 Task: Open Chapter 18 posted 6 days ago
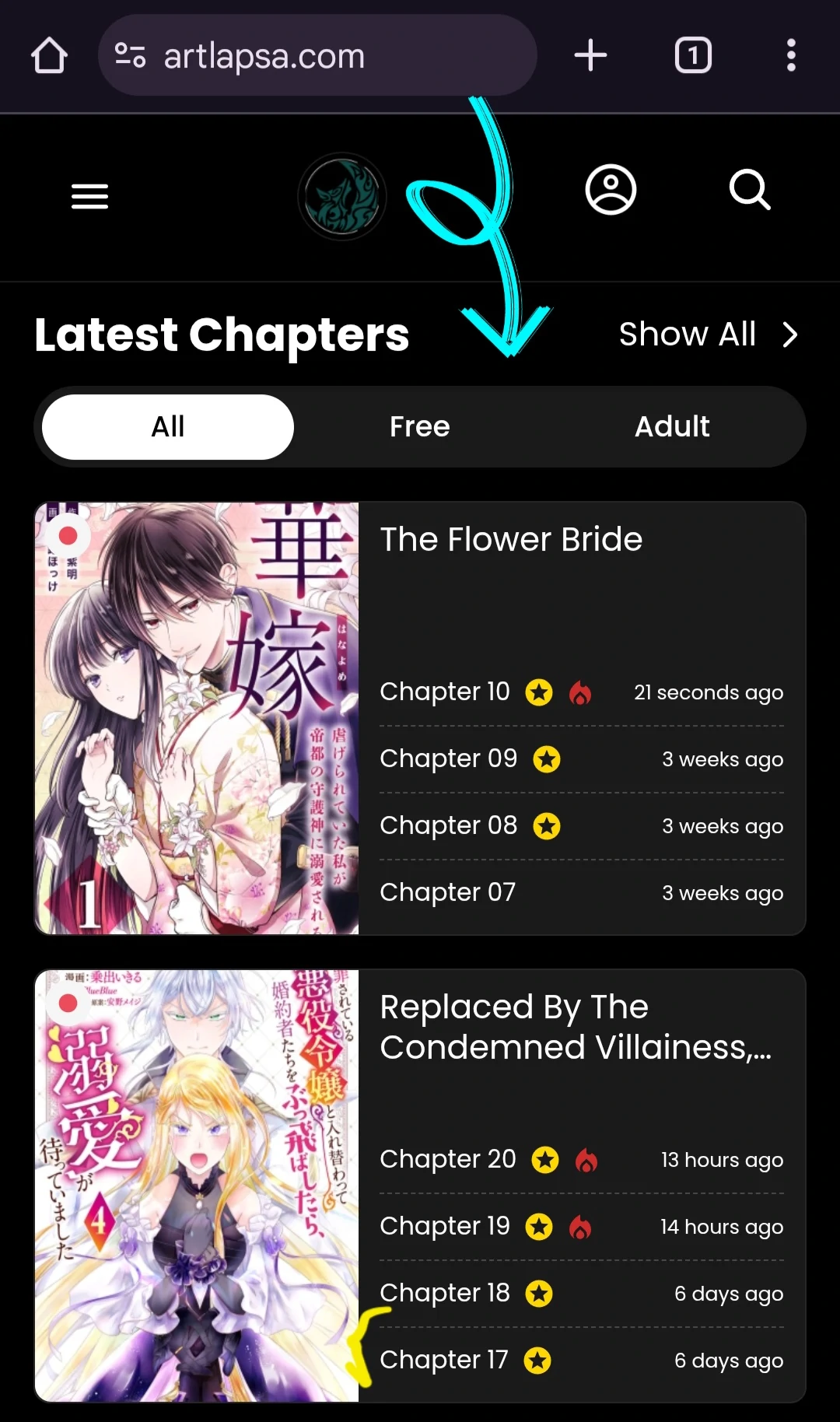pos(444,1293)
